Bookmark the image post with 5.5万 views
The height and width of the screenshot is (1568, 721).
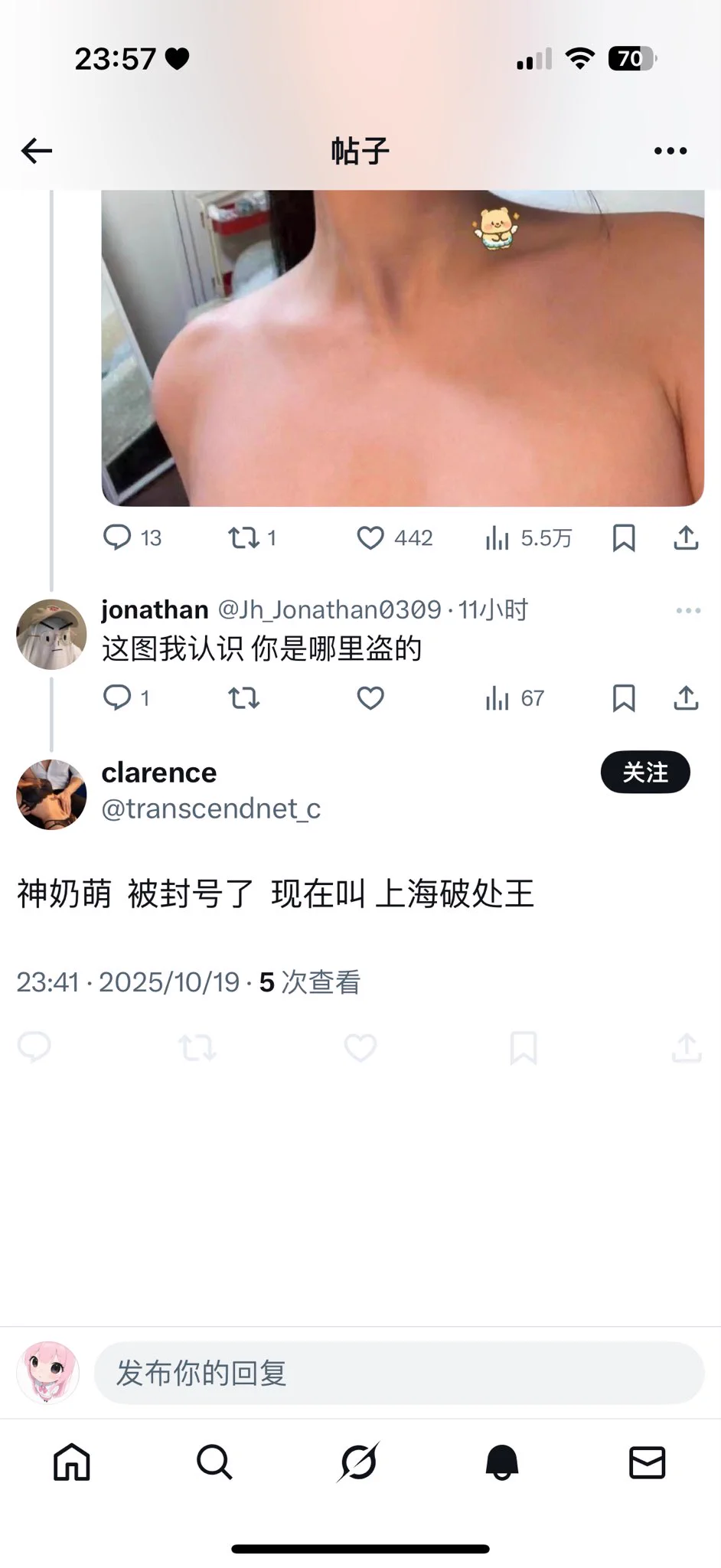tap(624, 538)
